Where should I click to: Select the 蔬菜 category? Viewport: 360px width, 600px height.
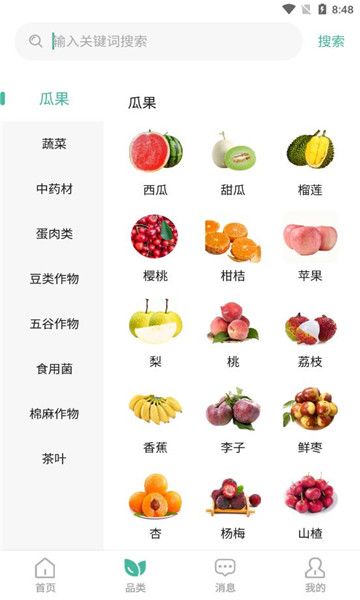tap(54, 144)
